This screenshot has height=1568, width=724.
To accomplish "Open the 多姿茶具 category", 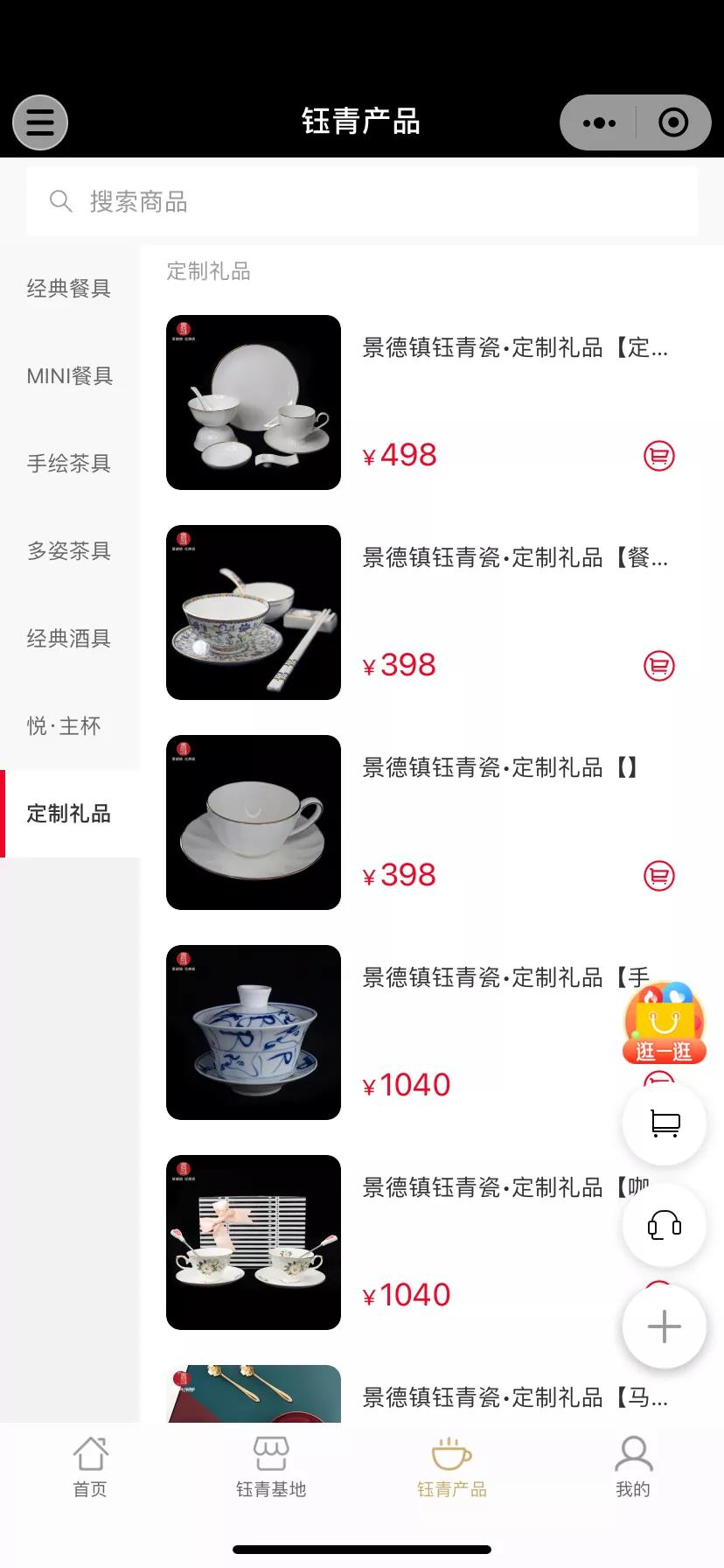I will point(69,551).
